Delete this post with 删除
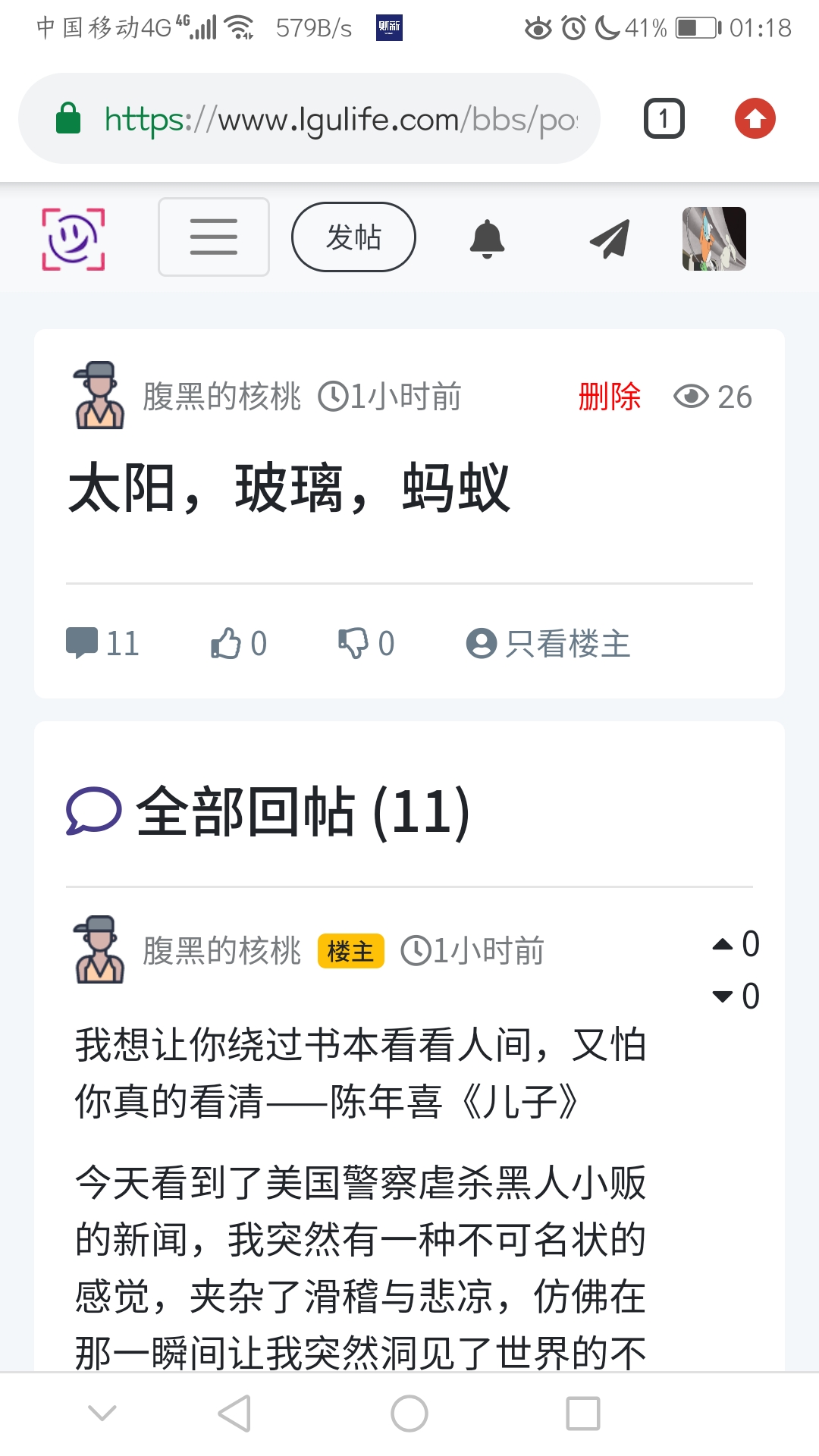Viewport: 819px width, 1456px height. tap(609, 397)
